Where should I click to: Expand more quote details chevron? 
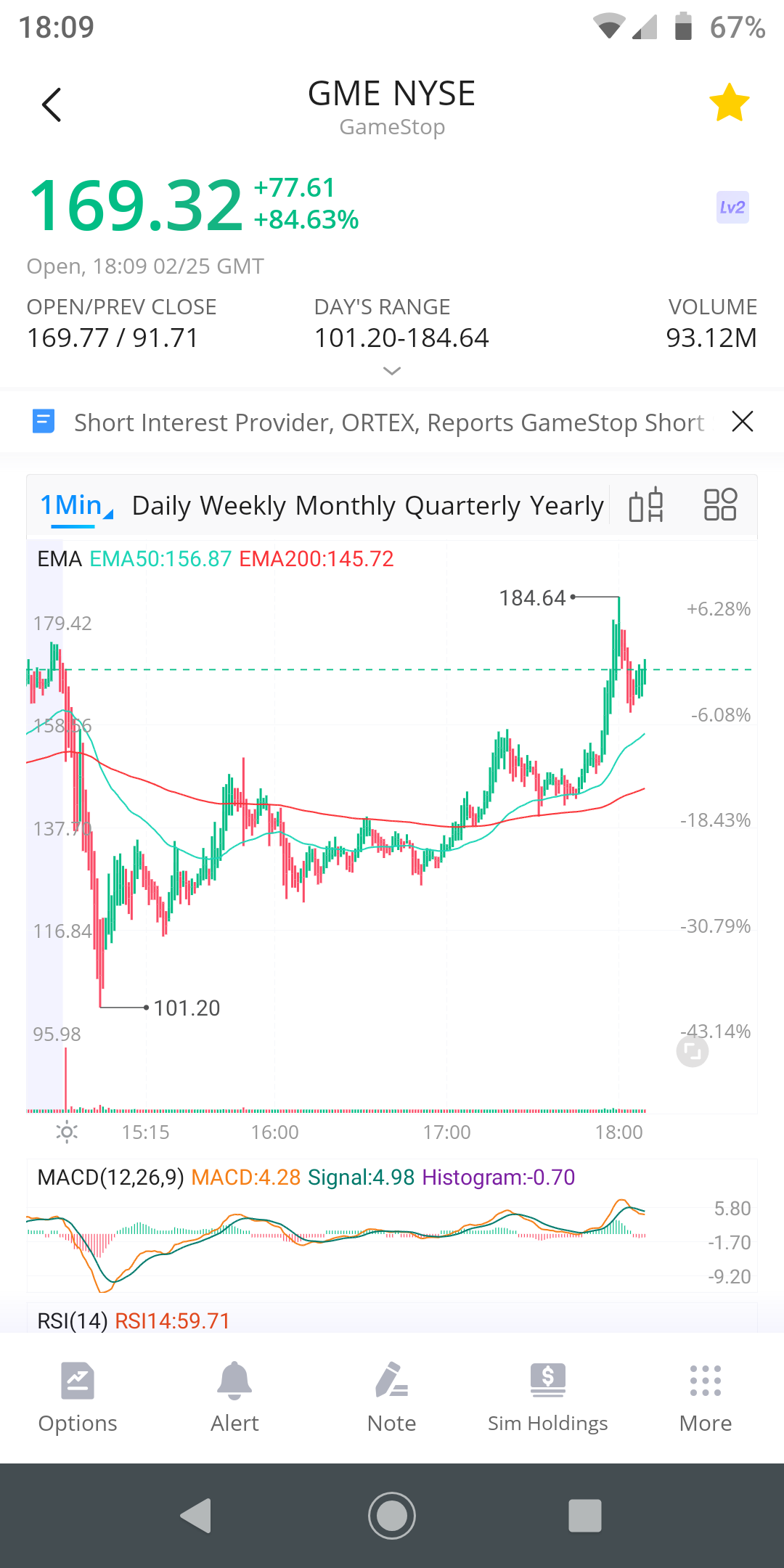point(392,371)
